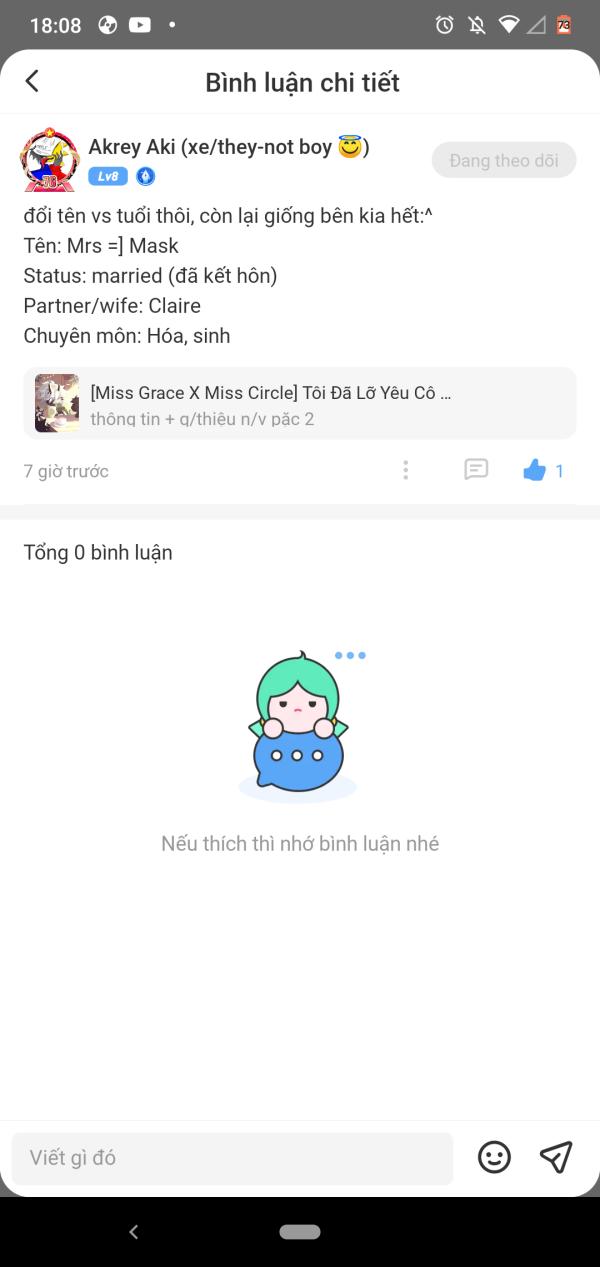The image size is (600, 1267).
Task: Go back from Bình luận chi tiết
Action: tap(32, 81)
